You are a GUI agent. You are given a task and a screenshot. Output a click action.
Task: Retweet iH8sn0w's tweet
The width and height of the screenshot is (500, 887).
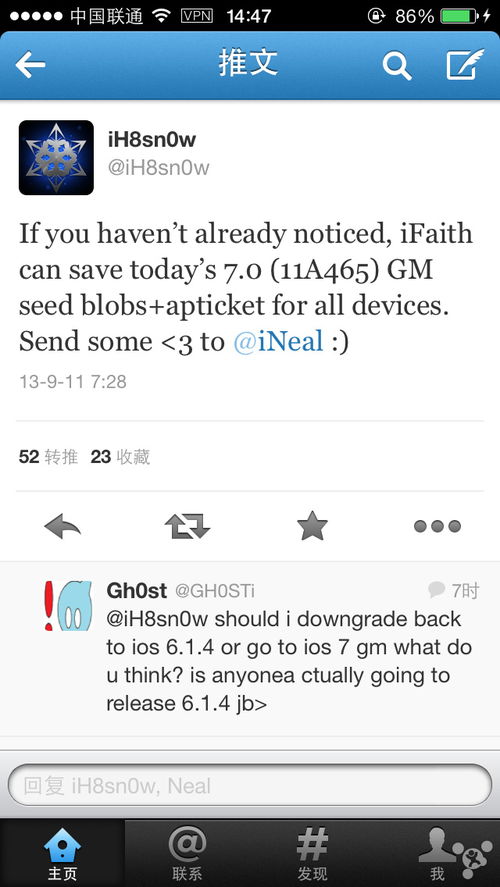click(x=187, y=527)
